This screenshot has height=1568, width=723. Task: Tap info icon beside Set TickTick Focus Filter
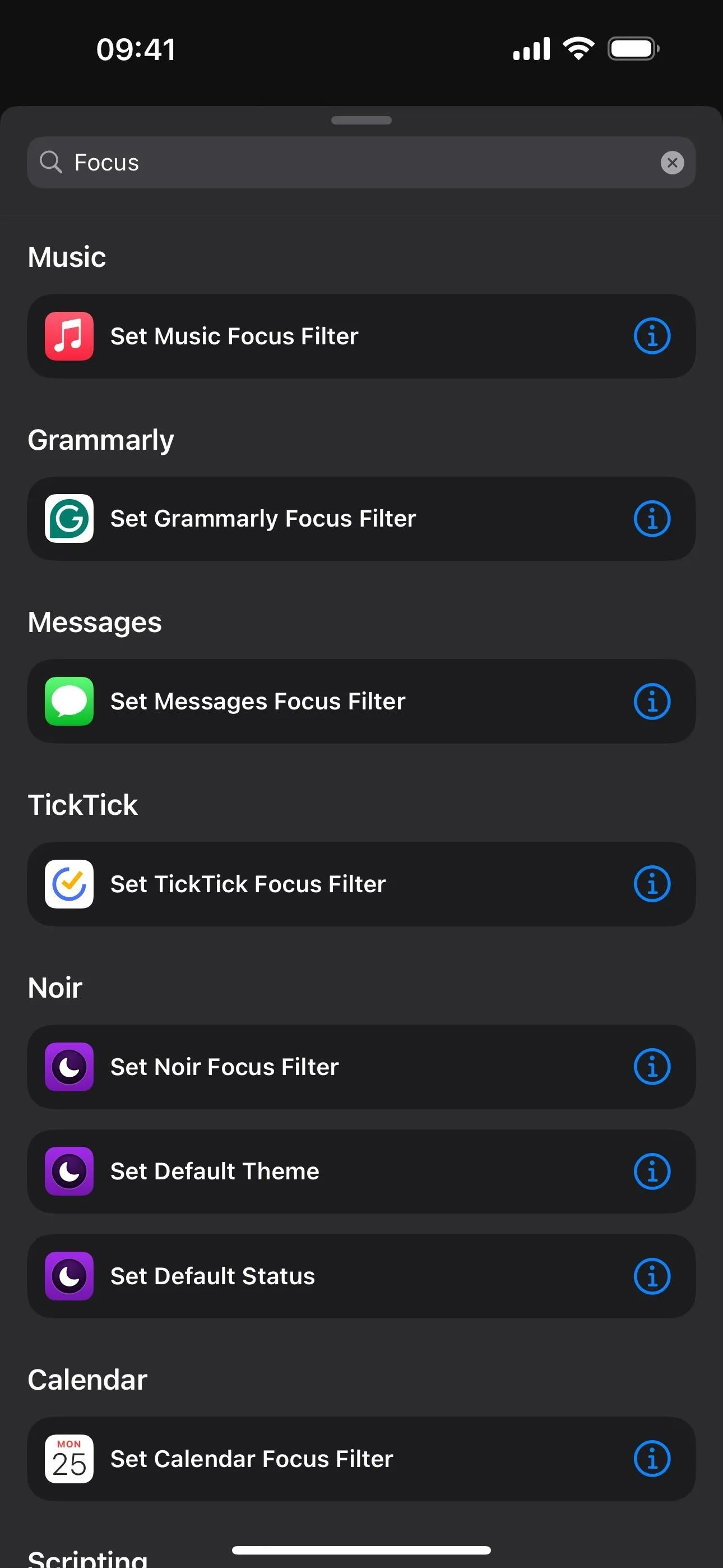pos(652,884)
